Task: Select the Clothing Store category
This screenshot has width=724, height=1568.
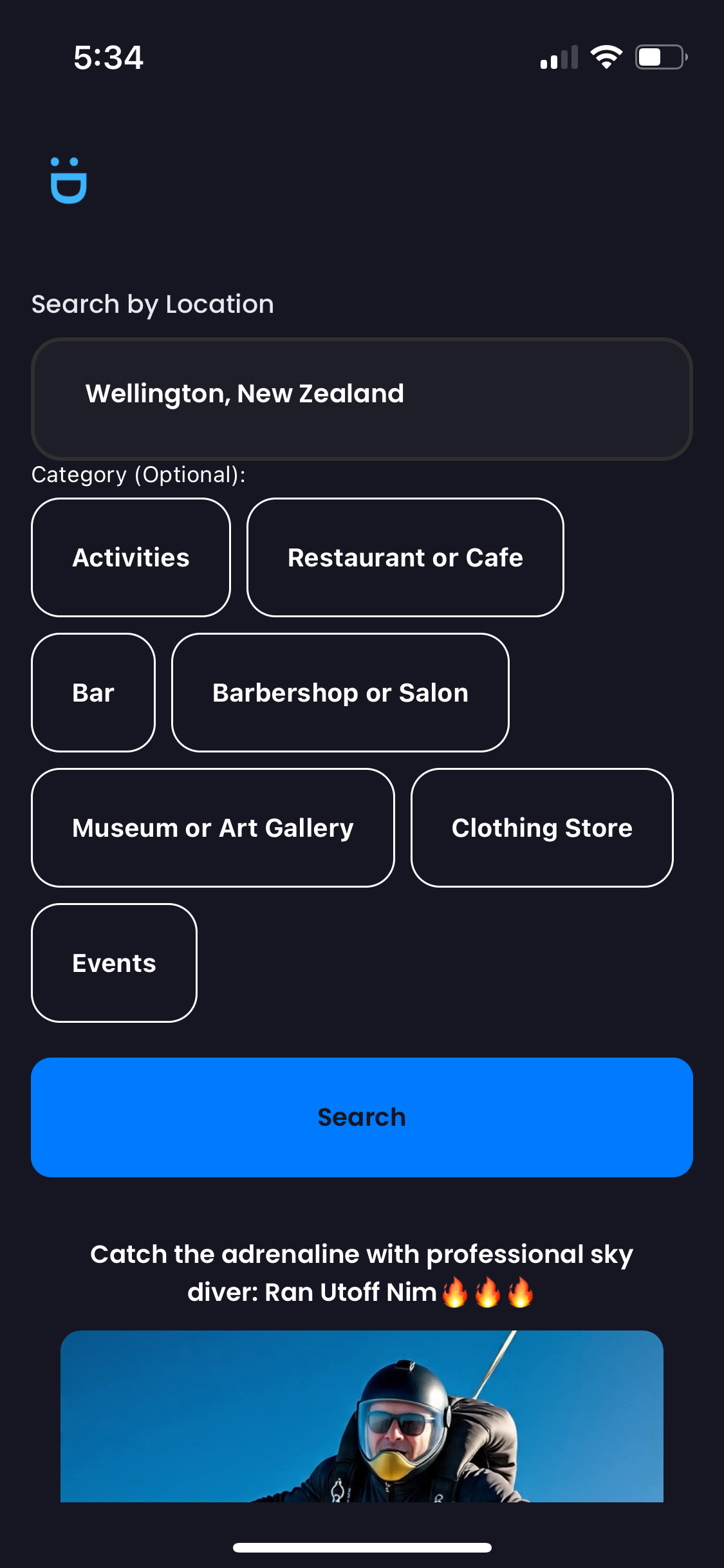Action: click(x=541, y=828)
